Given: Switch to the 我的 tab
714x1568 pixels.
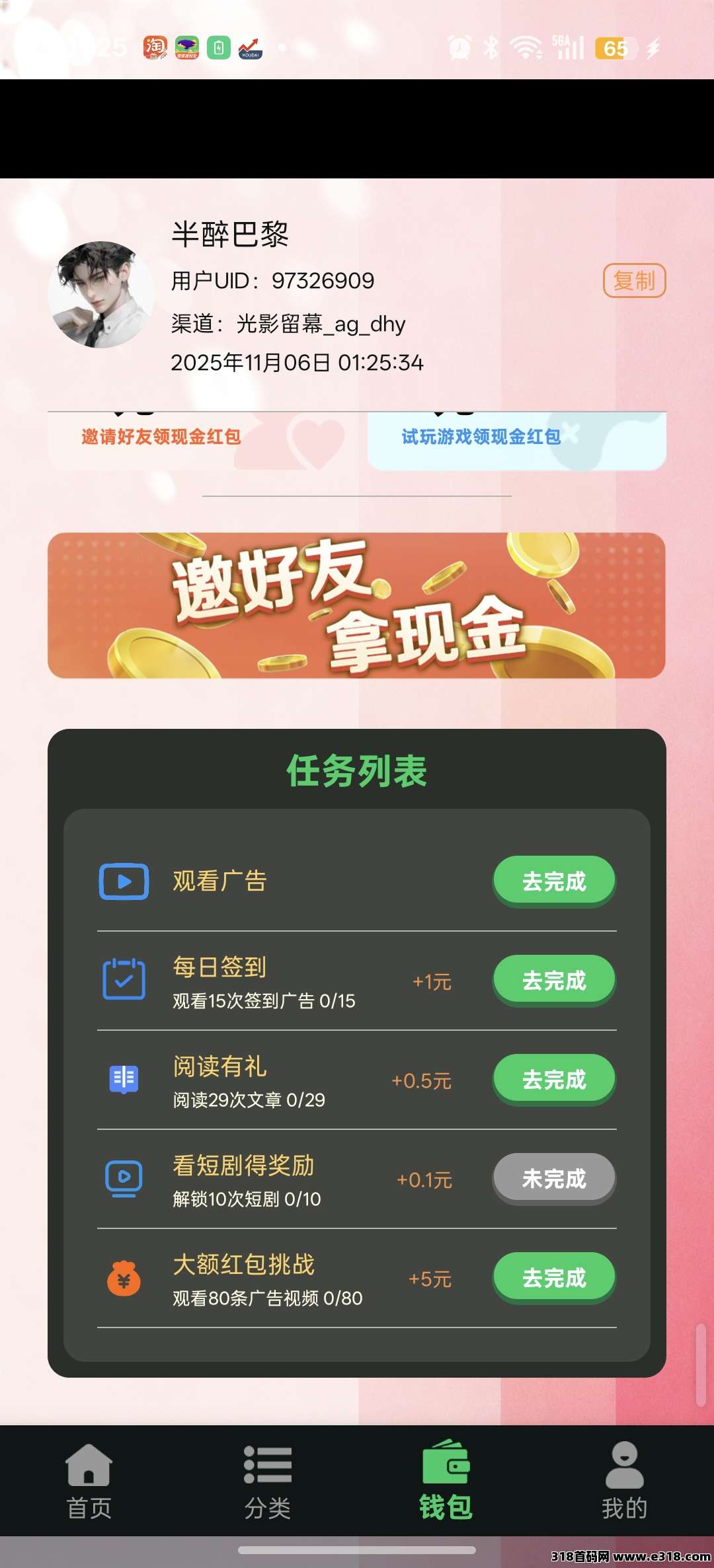Looking at the screenshot, I should click(624, 1480).
